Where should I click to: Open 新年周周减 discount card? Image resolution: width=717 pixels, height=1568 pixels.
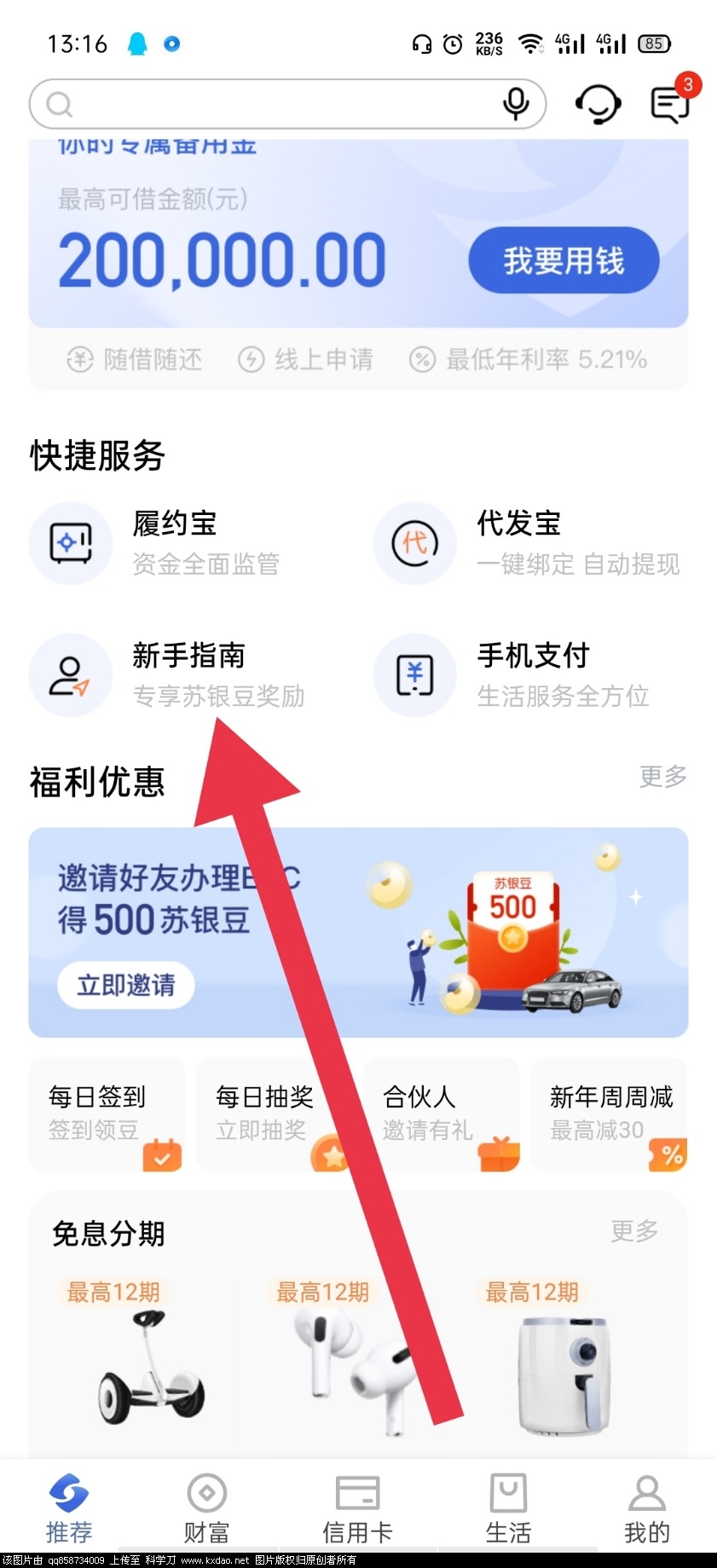pyautogui.click(x=610, y=1113)
